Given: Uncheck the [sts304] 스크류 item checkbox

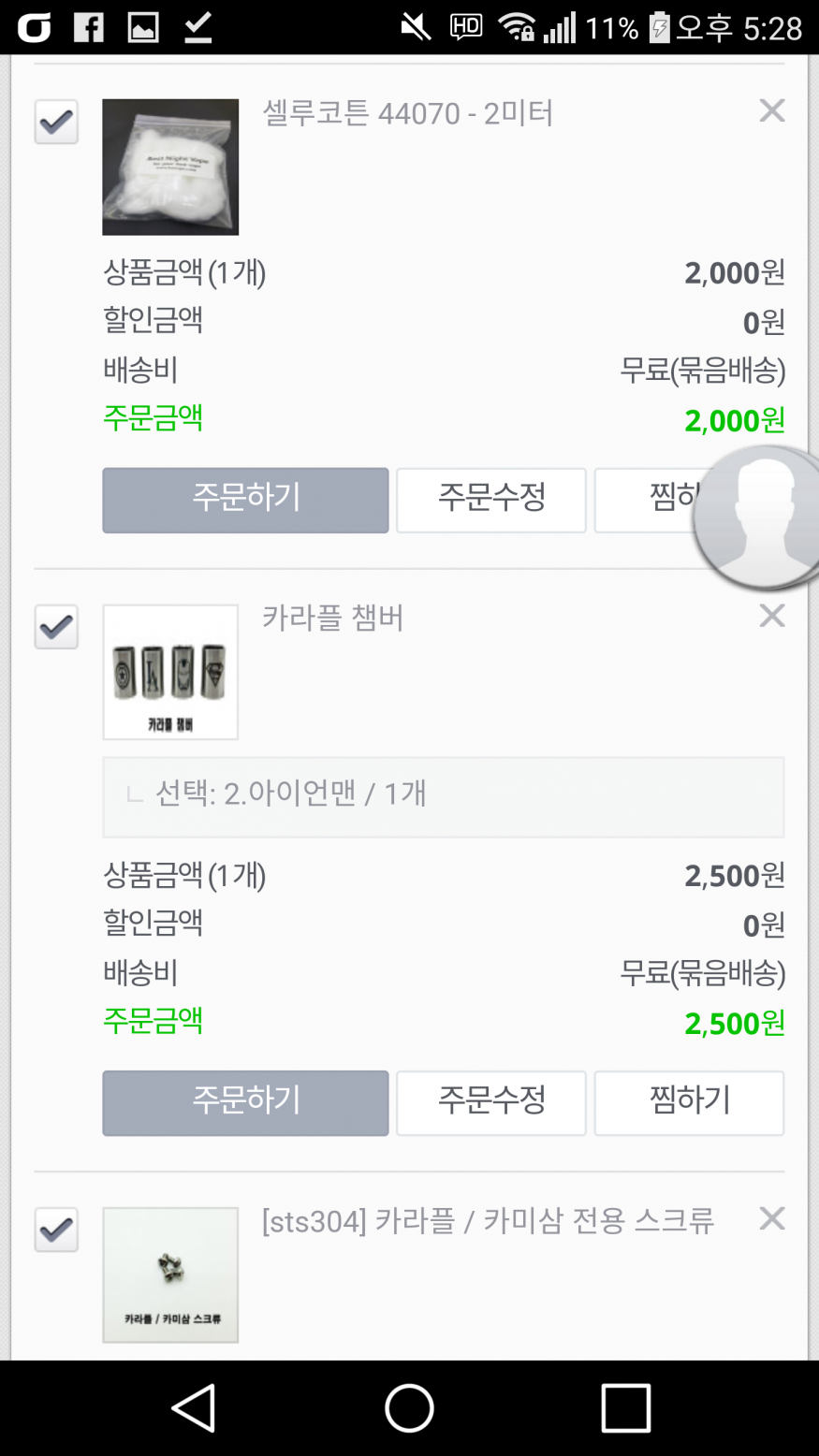Looking at the screenshot, I should pos(56,1230).
